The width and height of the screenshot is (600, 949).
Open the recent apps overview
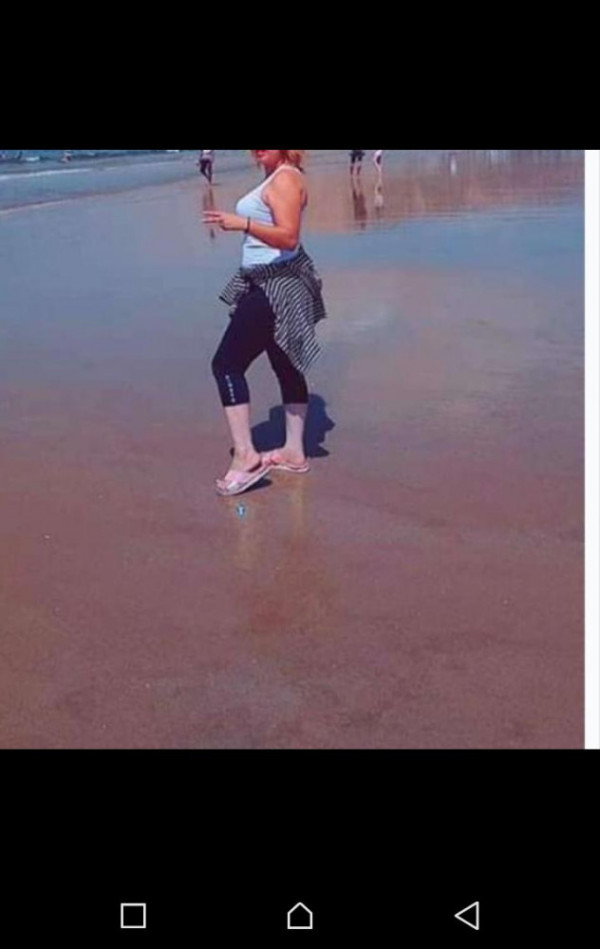[133, 915]
